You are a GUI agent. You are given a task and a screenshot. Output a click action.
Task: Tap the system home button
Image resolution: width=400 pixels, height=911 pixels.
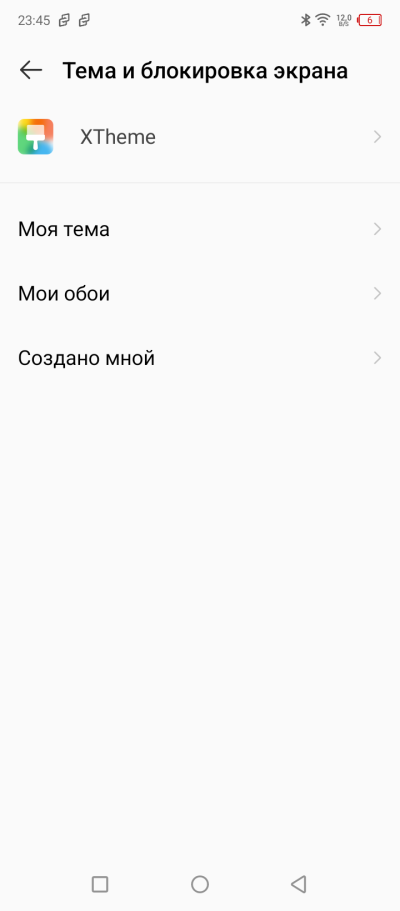point(200,884)
